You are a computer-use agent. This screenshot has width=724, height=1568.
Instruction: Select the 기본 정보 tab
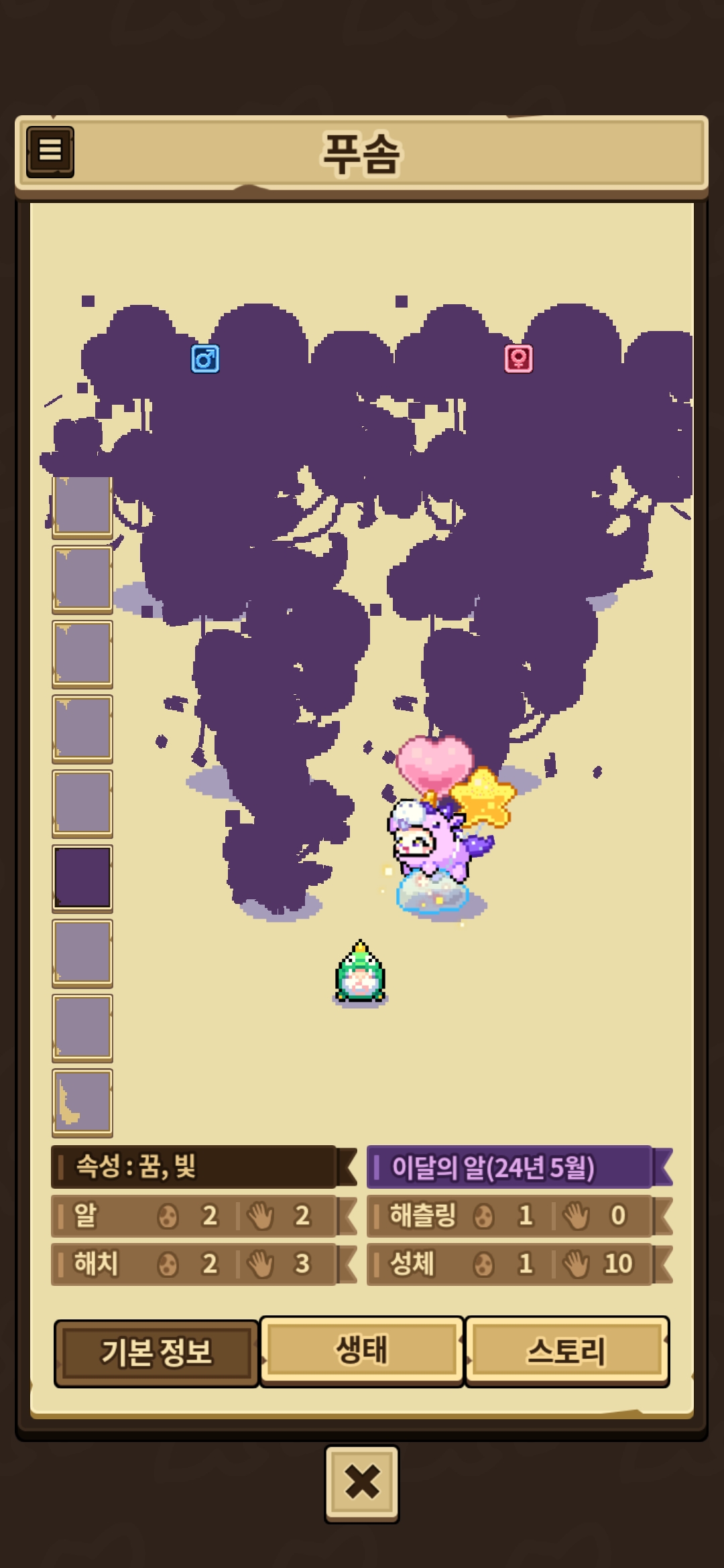(156, 1352)
